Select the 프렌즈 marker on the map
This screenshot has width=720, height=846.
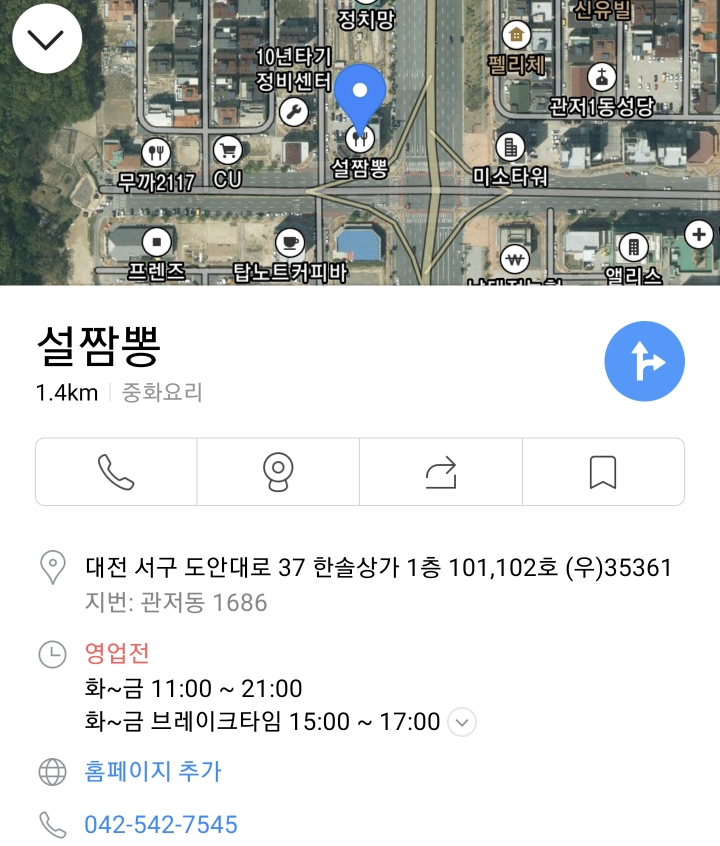click(x=157, y=242)
